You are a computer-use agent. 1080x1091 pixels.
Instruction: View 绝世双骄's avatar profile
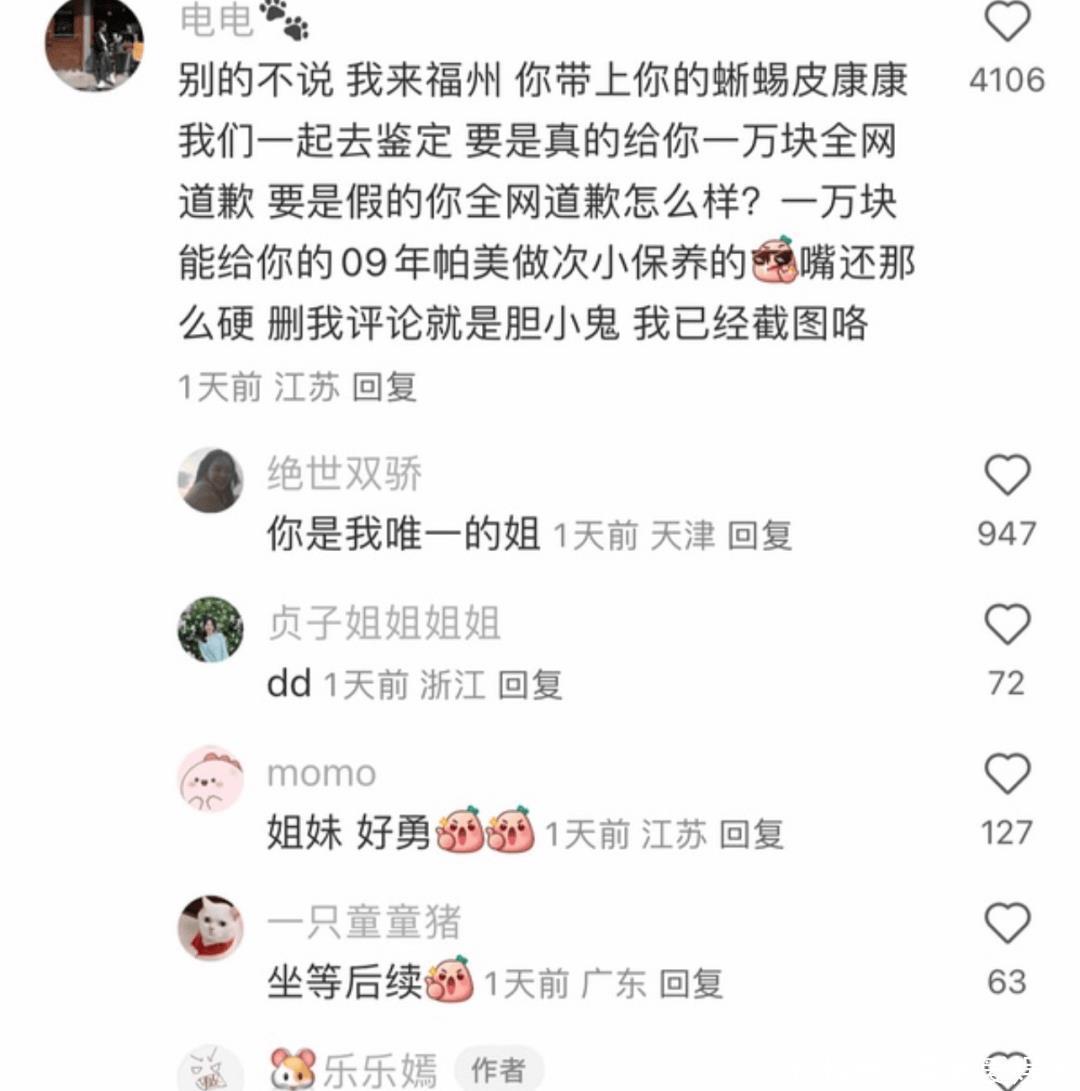tap(210, 481)
